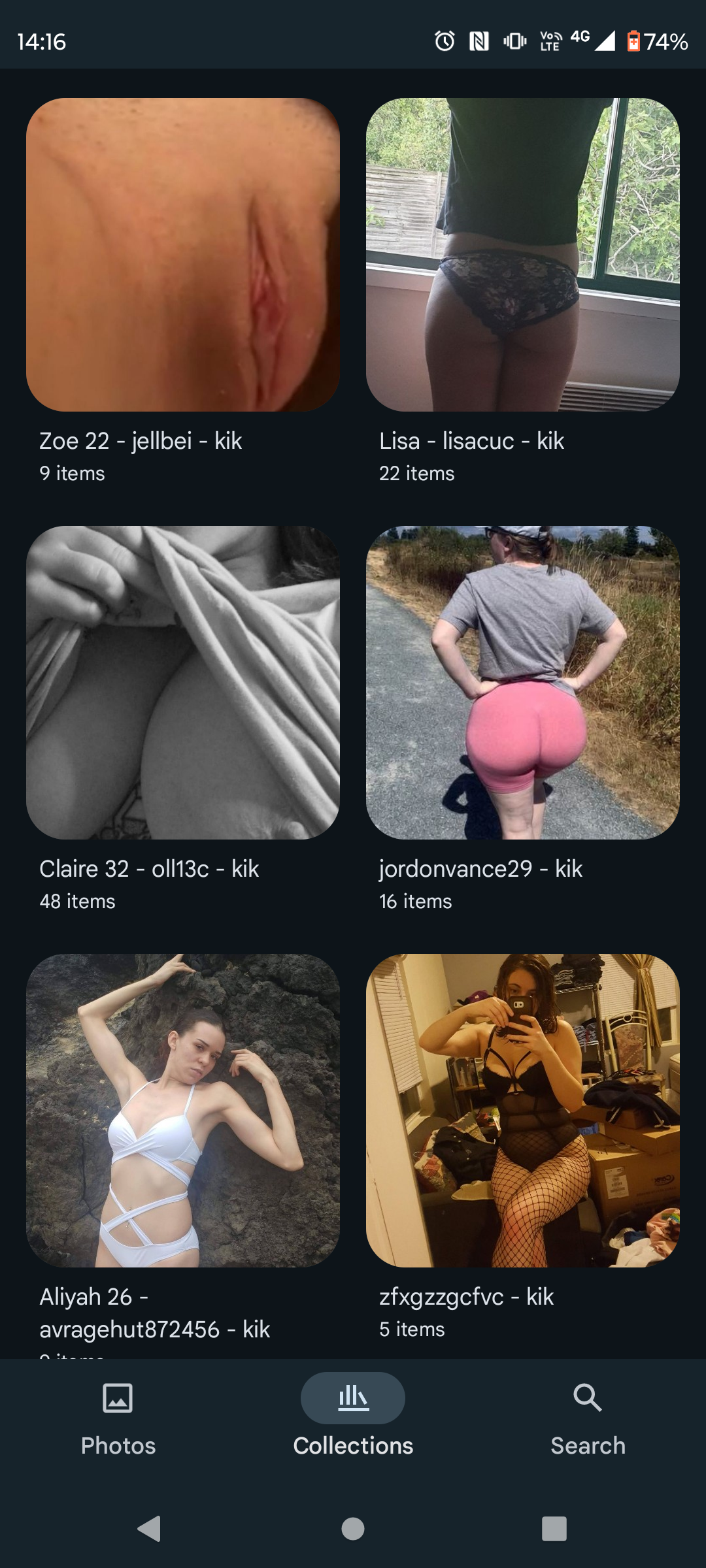This screenshot has width=706, height=1568.
Task: Open the 'Aliyah 26 - avragehut872456 - kik' album
Action: click(183, 1111)
